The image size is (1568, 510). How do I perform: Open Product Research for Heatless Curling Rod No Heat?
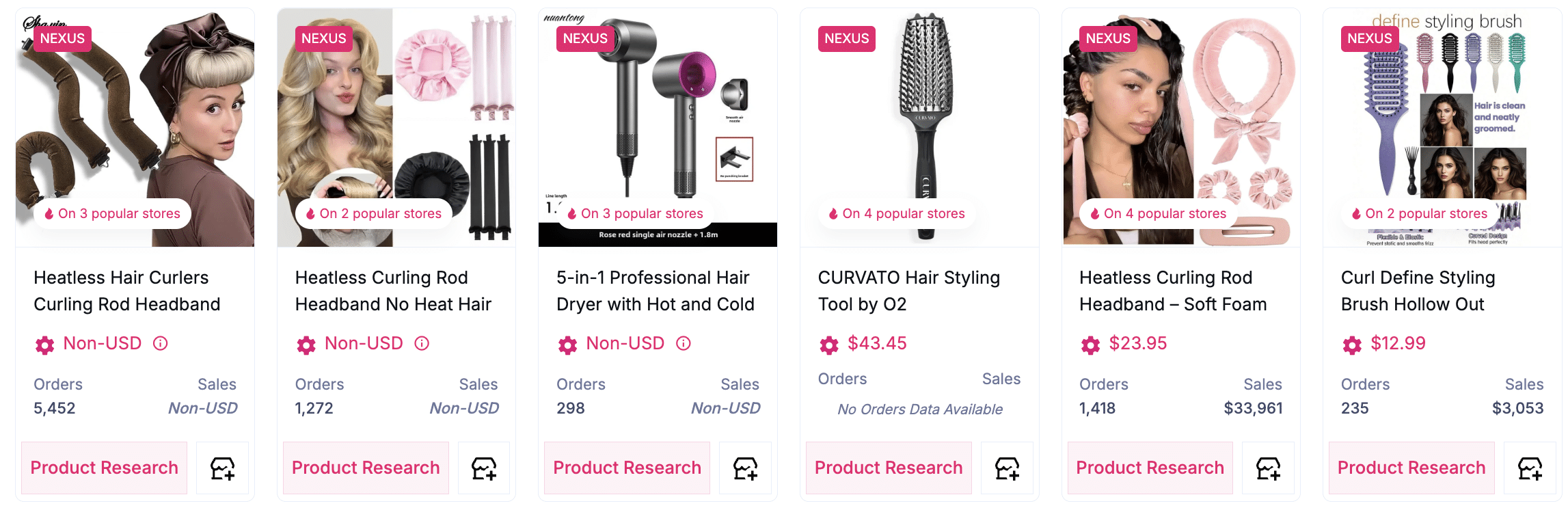[x=366, y=468]
